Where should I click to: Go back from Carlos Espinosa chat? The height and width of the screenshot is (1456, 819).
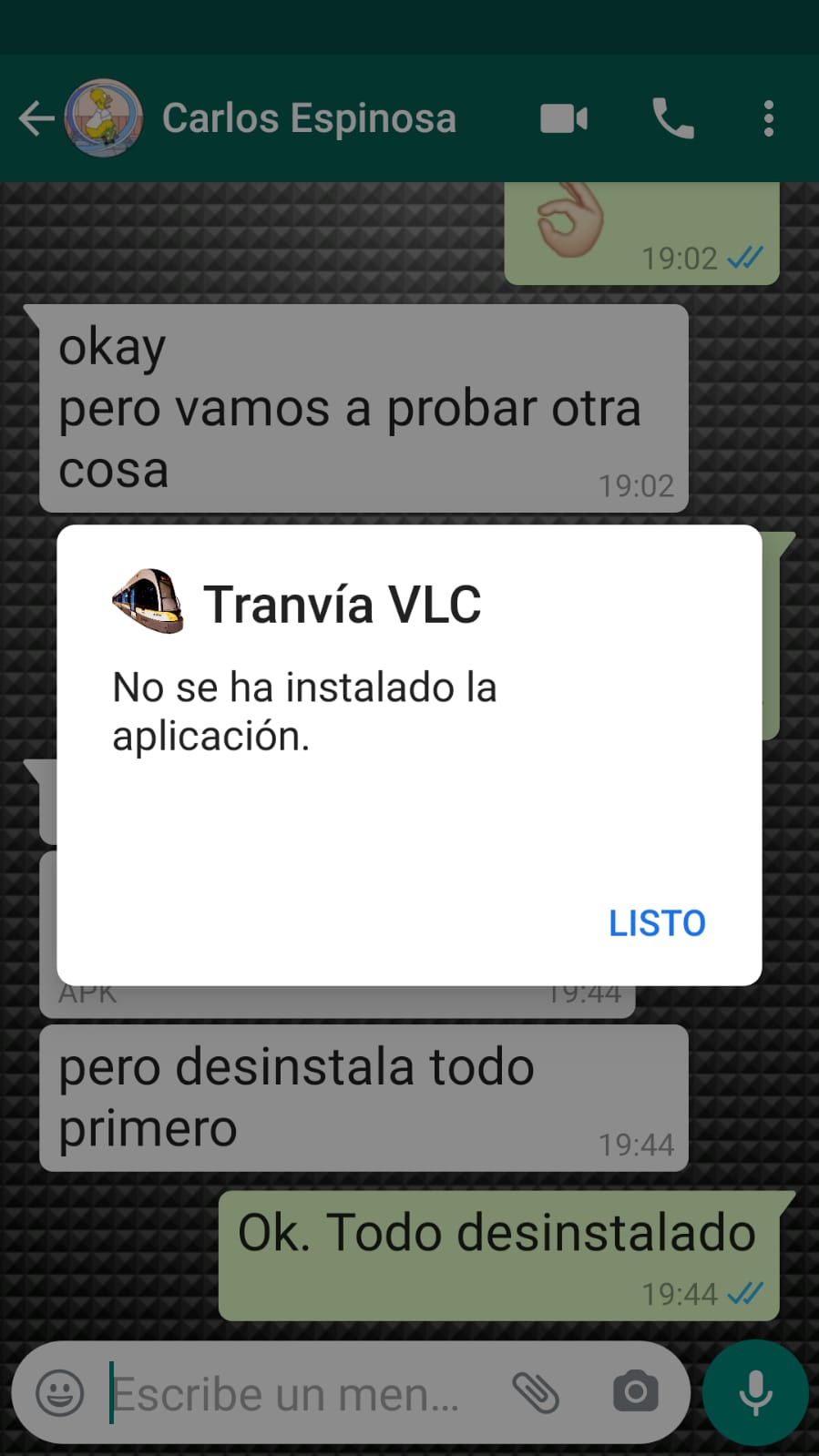point(36,118)
